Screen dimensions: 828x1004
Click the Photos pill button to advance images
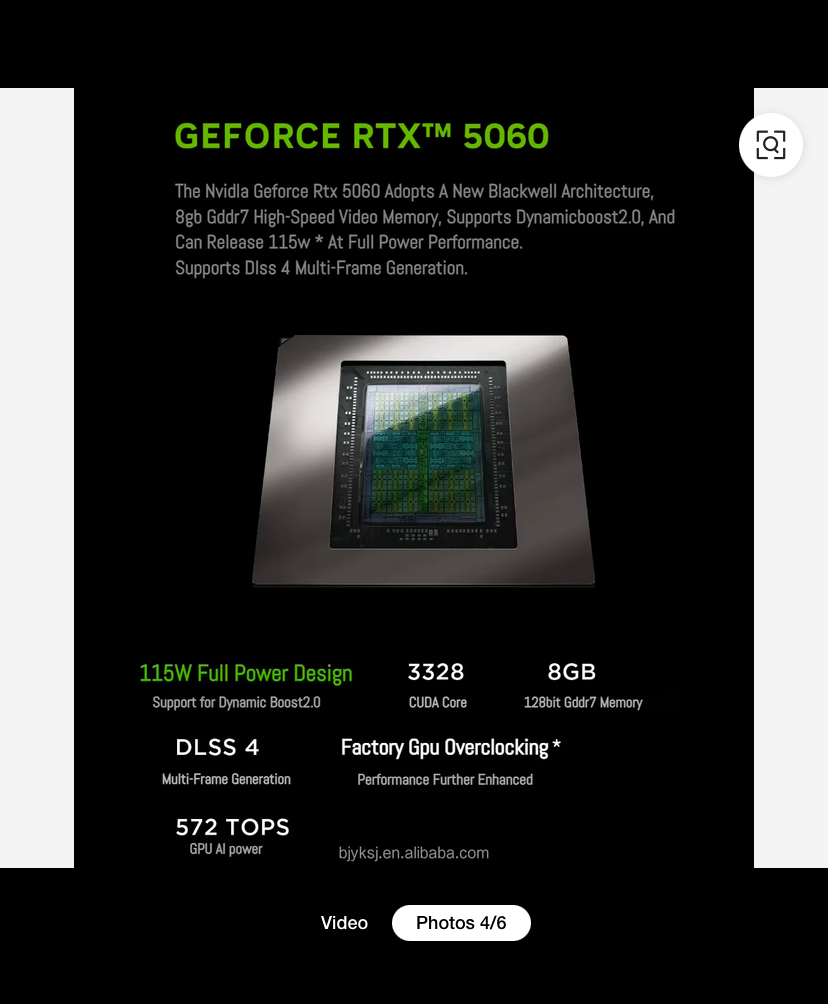click(x=461, y=922)
